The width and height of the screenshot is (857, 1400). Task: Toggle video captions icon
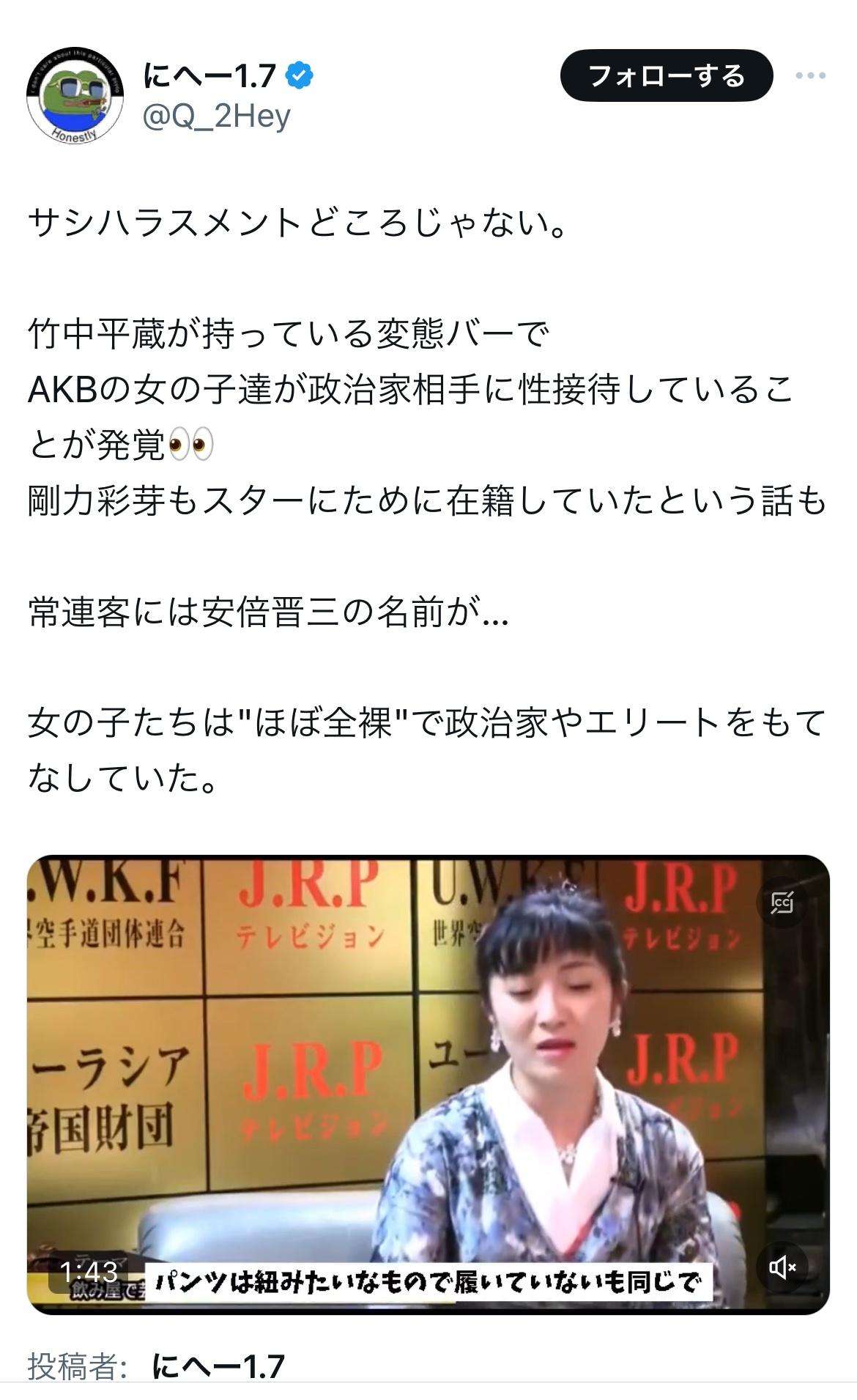coord(782,903)
